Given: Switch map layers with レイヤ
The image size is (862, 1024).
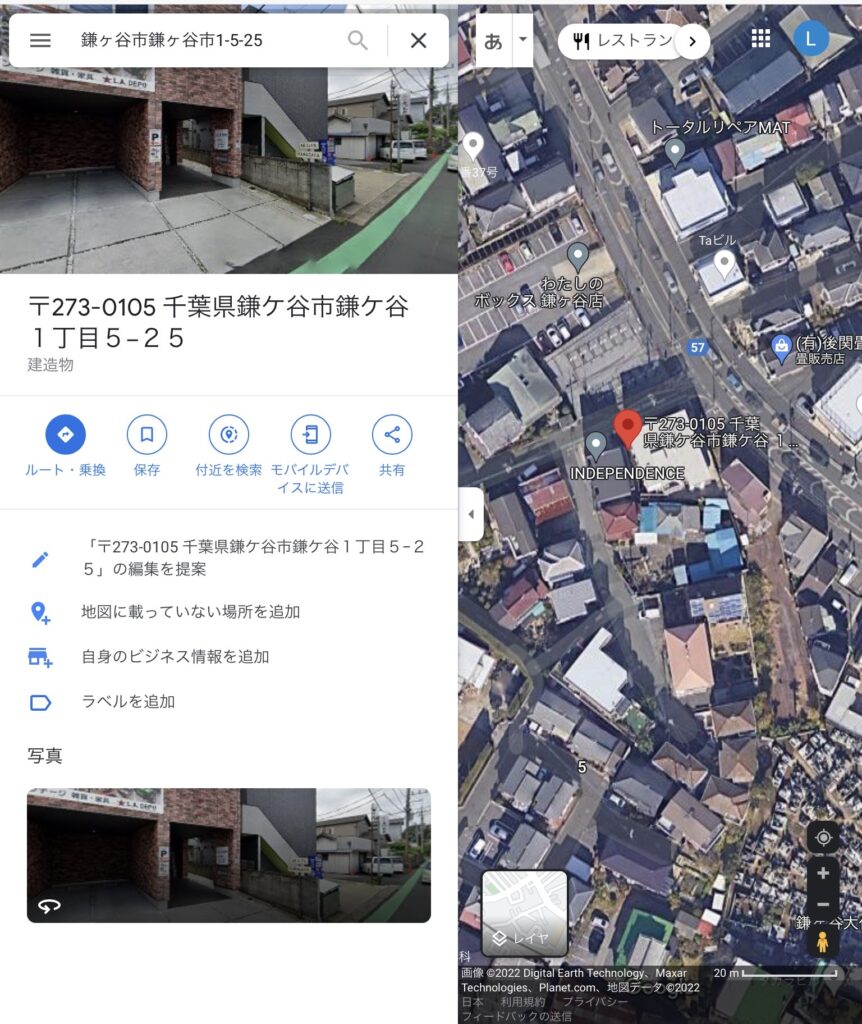Looking at the screenshot, I should point(526,914).
